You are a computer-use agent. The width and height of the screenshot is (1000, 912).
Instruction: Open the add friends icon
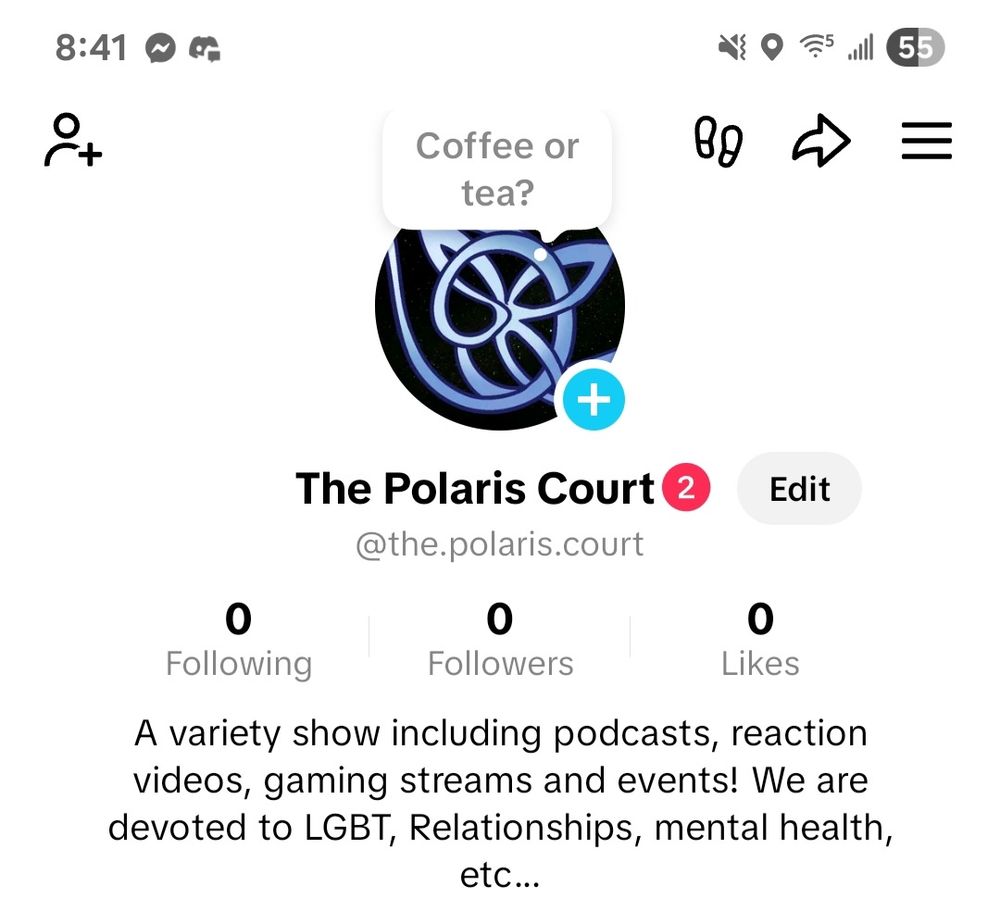pos(73,140)
